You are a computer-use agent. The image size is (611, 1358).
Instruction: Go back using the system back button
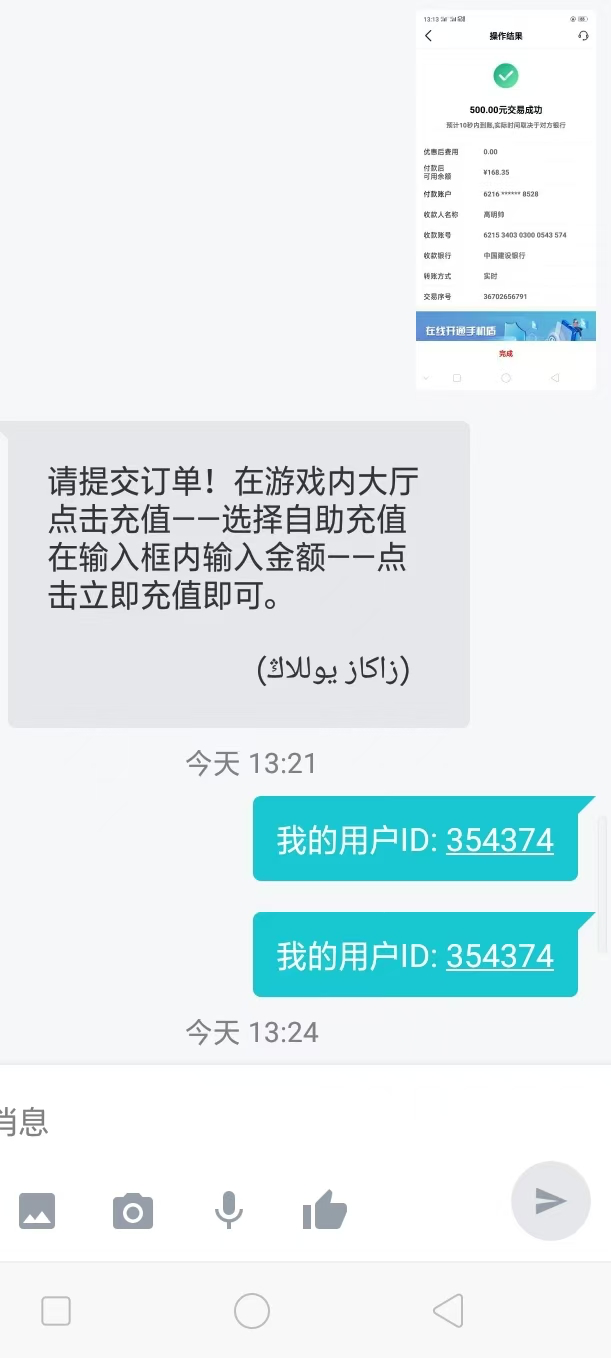coord(448,1310)
